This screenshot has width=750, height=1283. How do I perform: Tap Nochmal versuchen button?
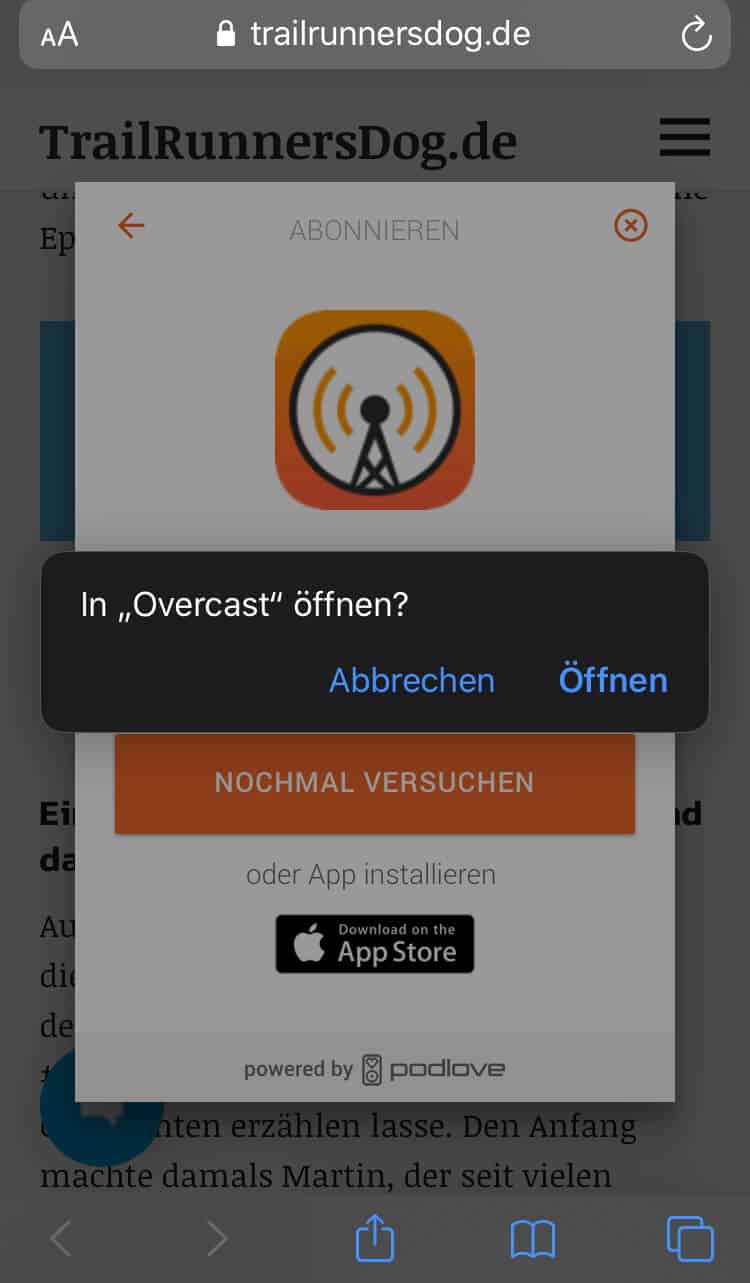click(x=374, y=782)
